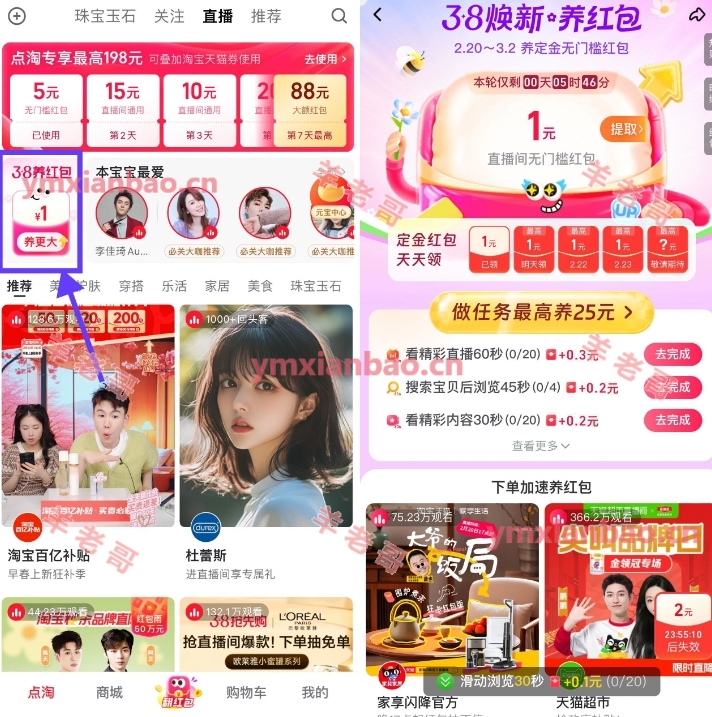Viewport: 712px width, 717px height.
Task: Switch to the 关注 top tab
Action: coord(170,16)
